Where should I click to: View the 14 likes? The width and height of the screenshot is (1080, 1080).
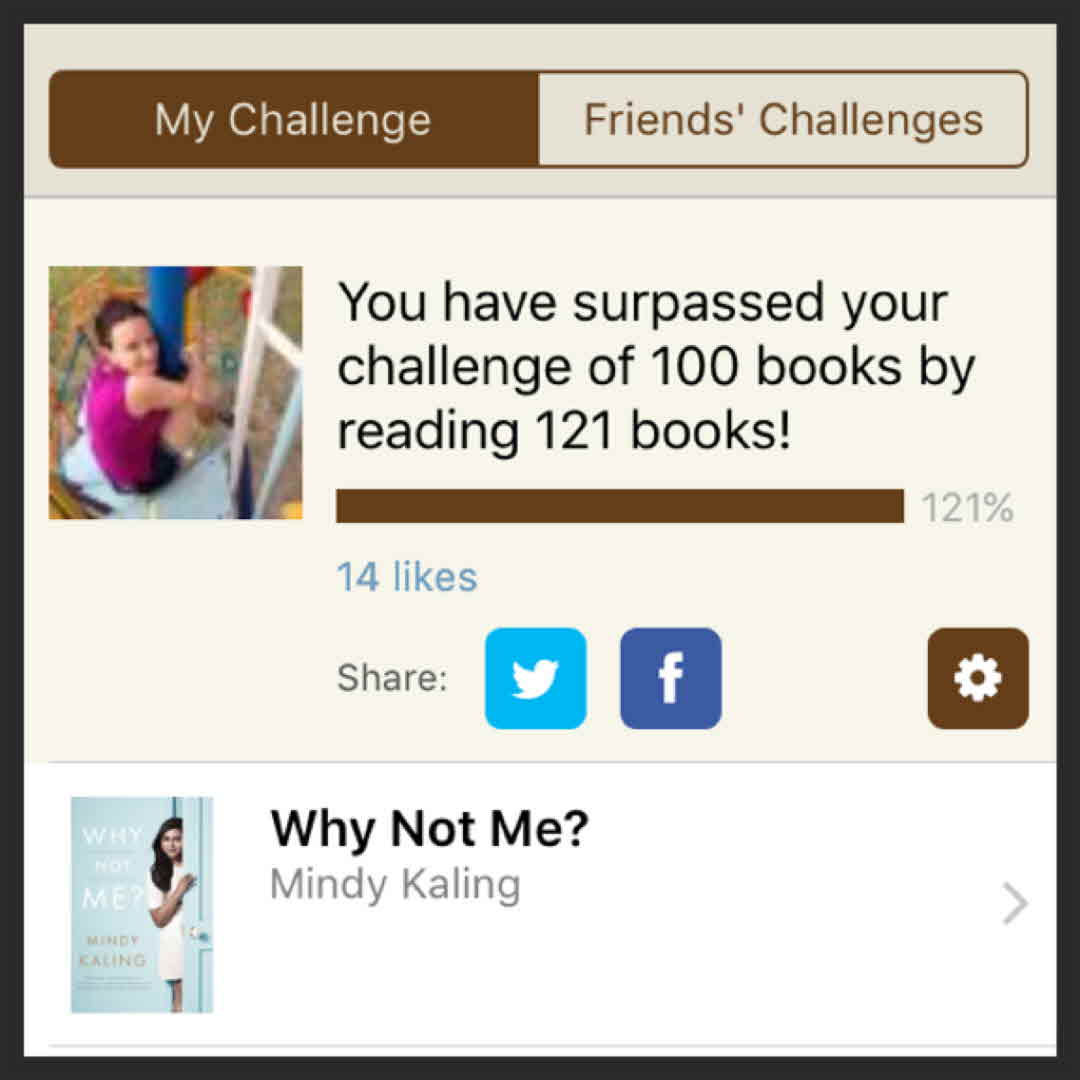click(x=406, y=577)
